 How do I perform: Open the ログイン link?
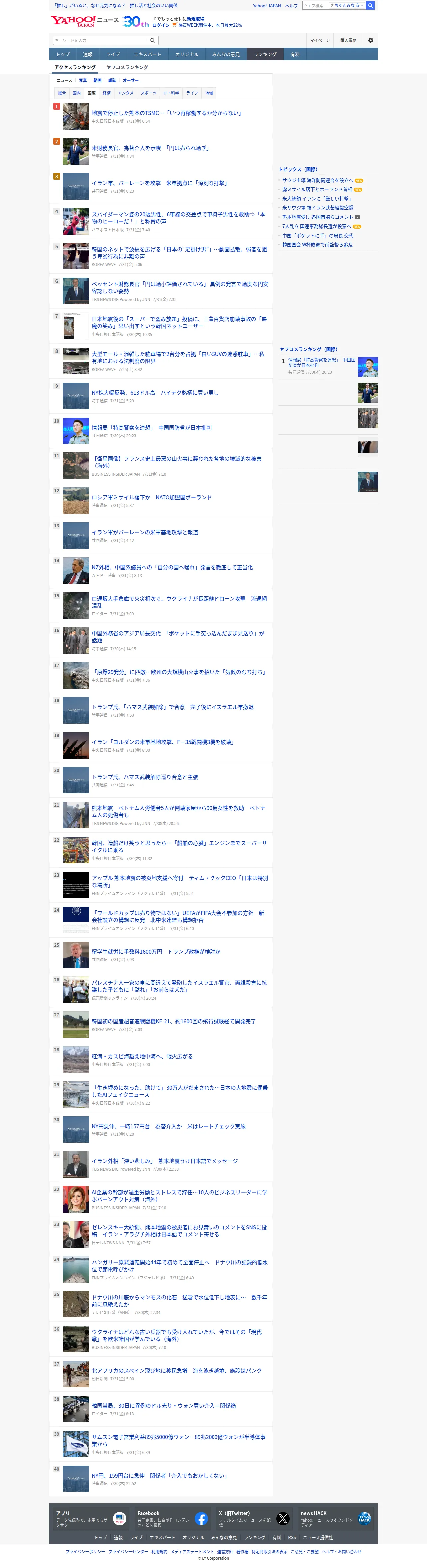[x=161, y=26]
